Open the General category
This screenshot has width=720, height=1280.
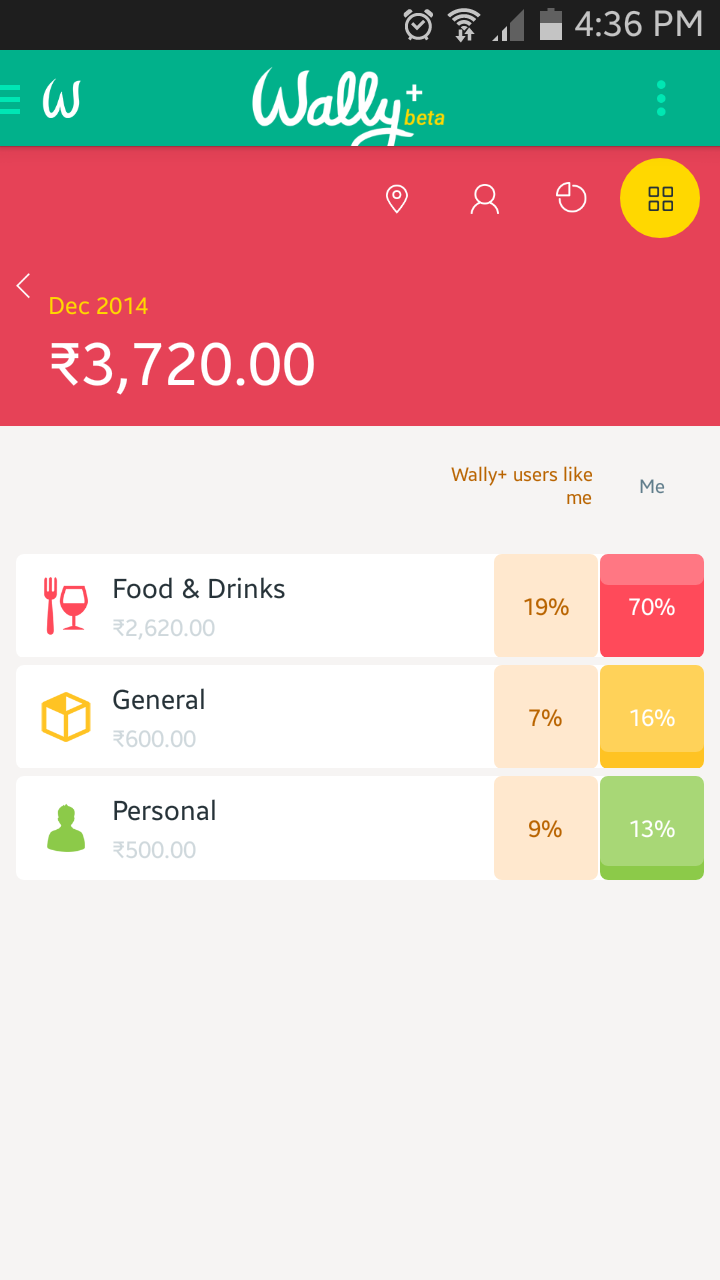[x=360, y=717]
